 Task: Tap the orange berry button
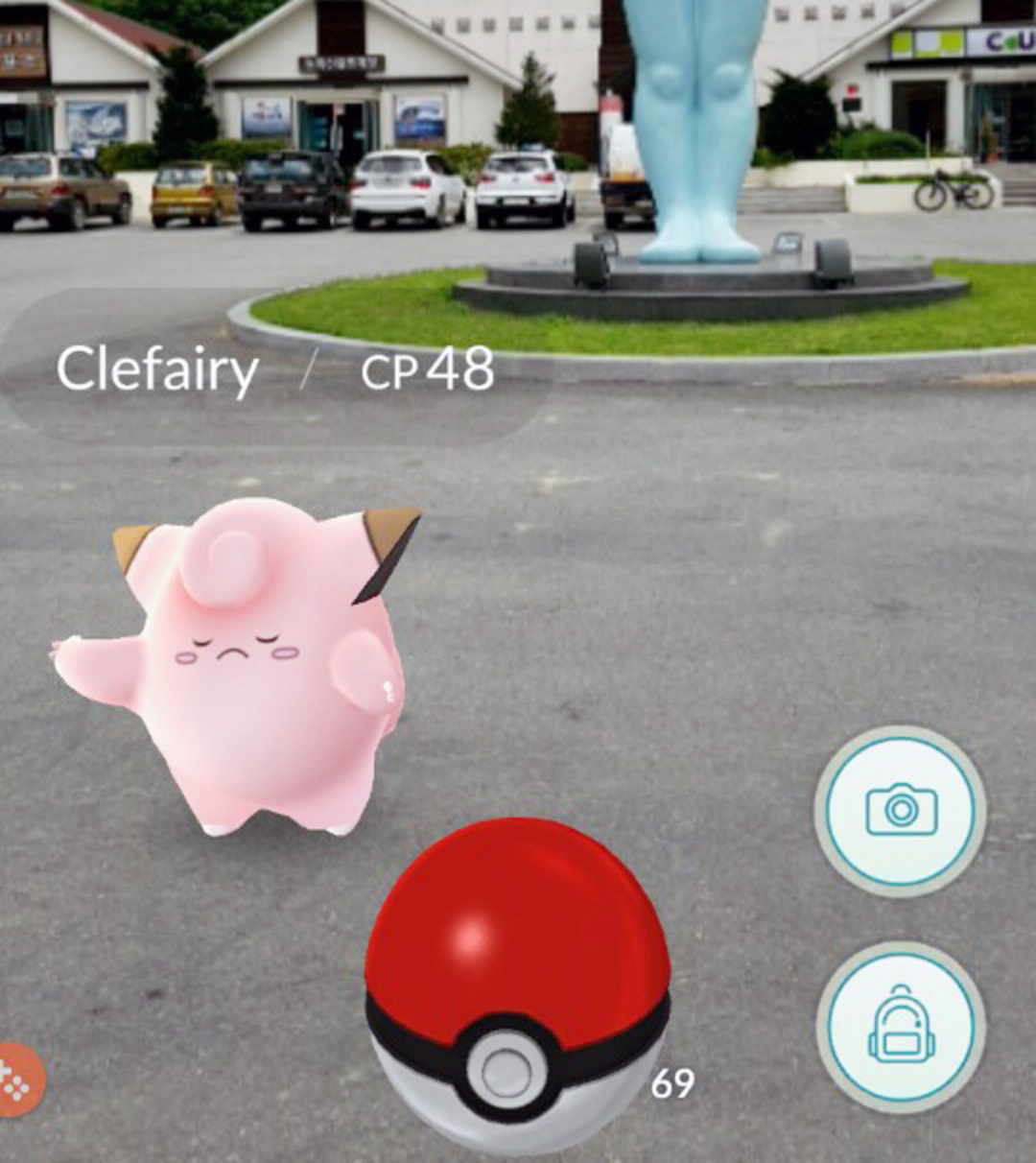click(x=17, y=1080)
